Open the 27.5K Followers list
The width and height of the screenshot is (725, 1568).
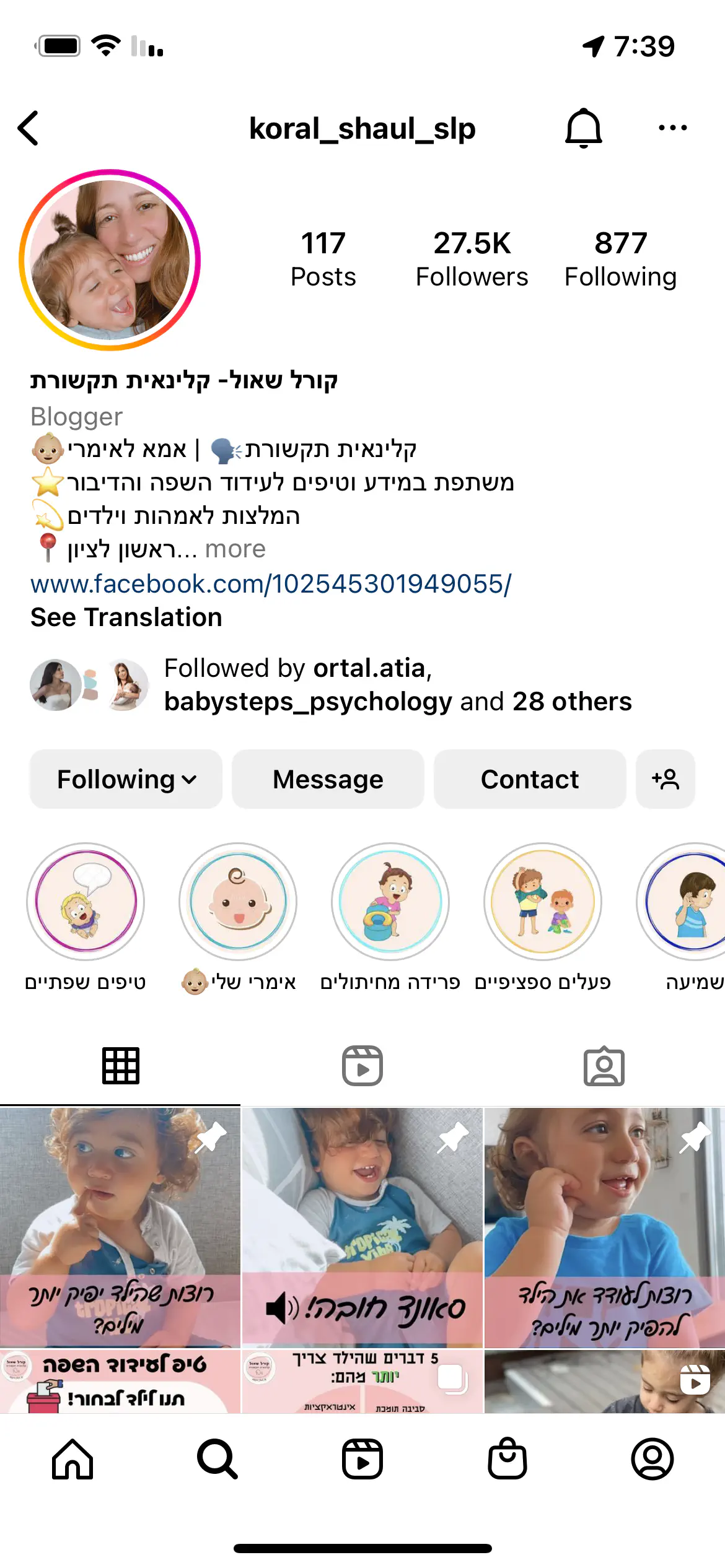[x=472, y=259]
